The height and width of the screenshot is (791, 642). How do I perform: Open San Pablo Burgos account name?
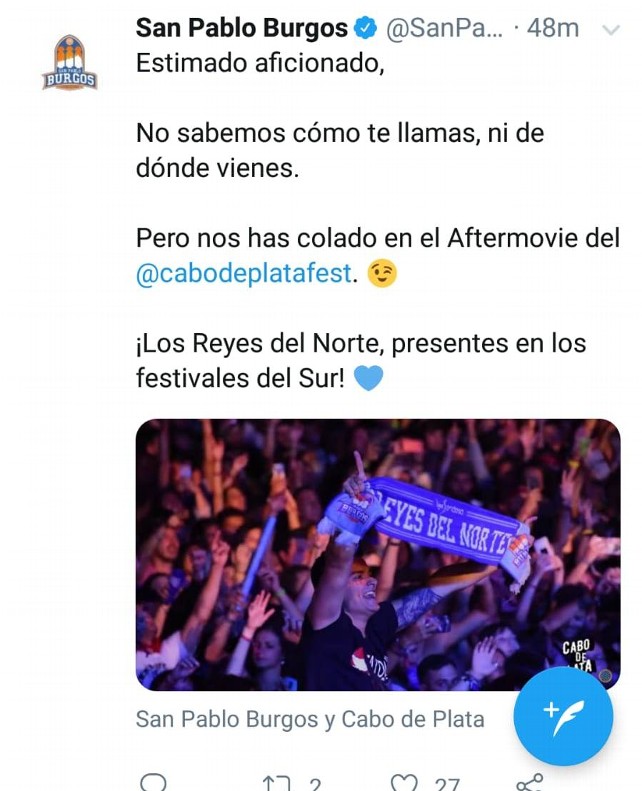(x=241, y=28)
